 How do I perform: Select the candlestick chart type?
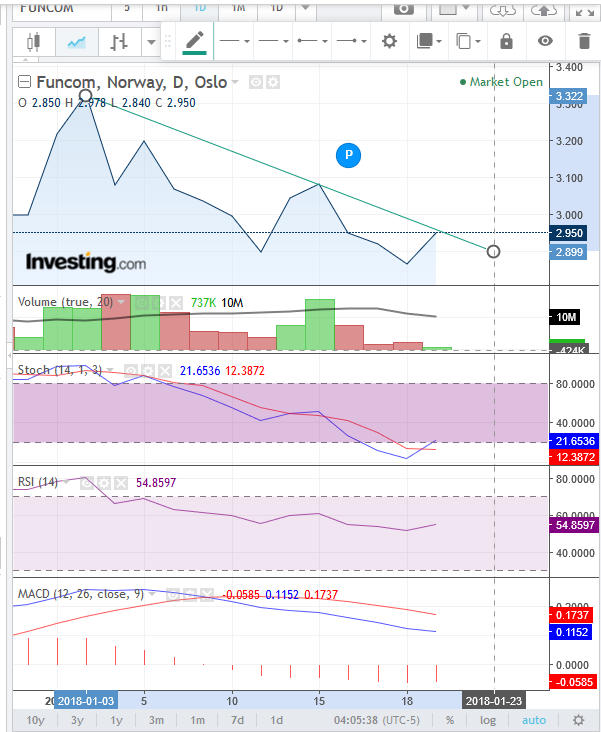[x=33, y=42]
